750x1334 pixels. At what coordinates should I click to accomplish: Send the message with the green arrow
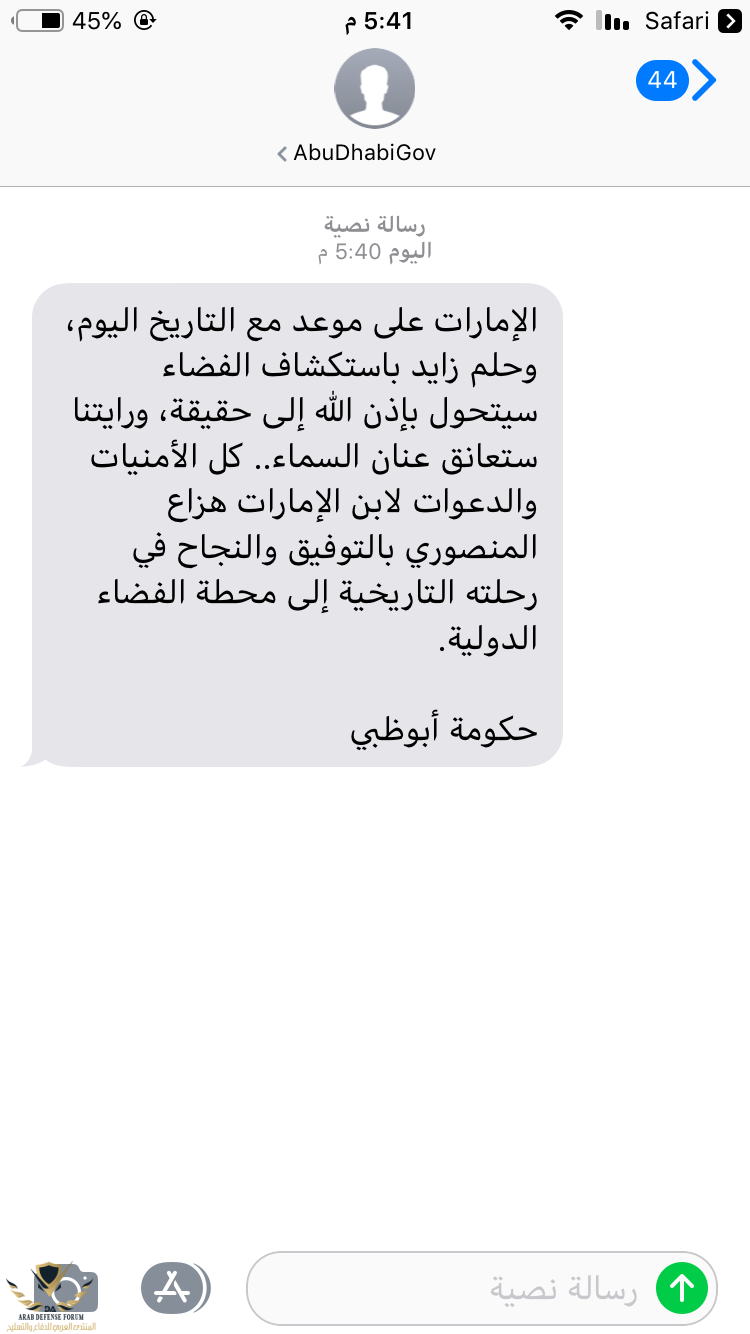tap(682, 1288)
